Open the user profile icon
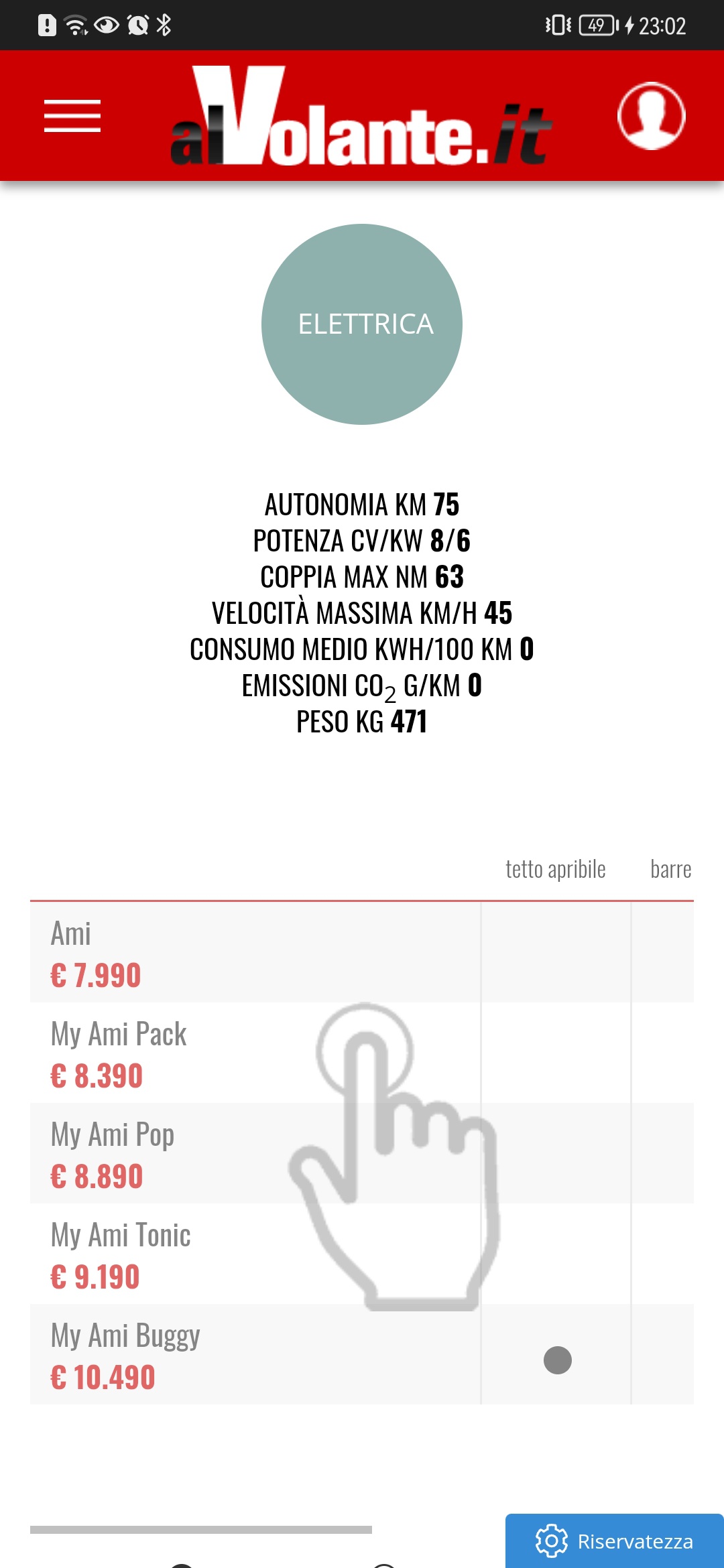724x1568 pixels. point(651,116)
